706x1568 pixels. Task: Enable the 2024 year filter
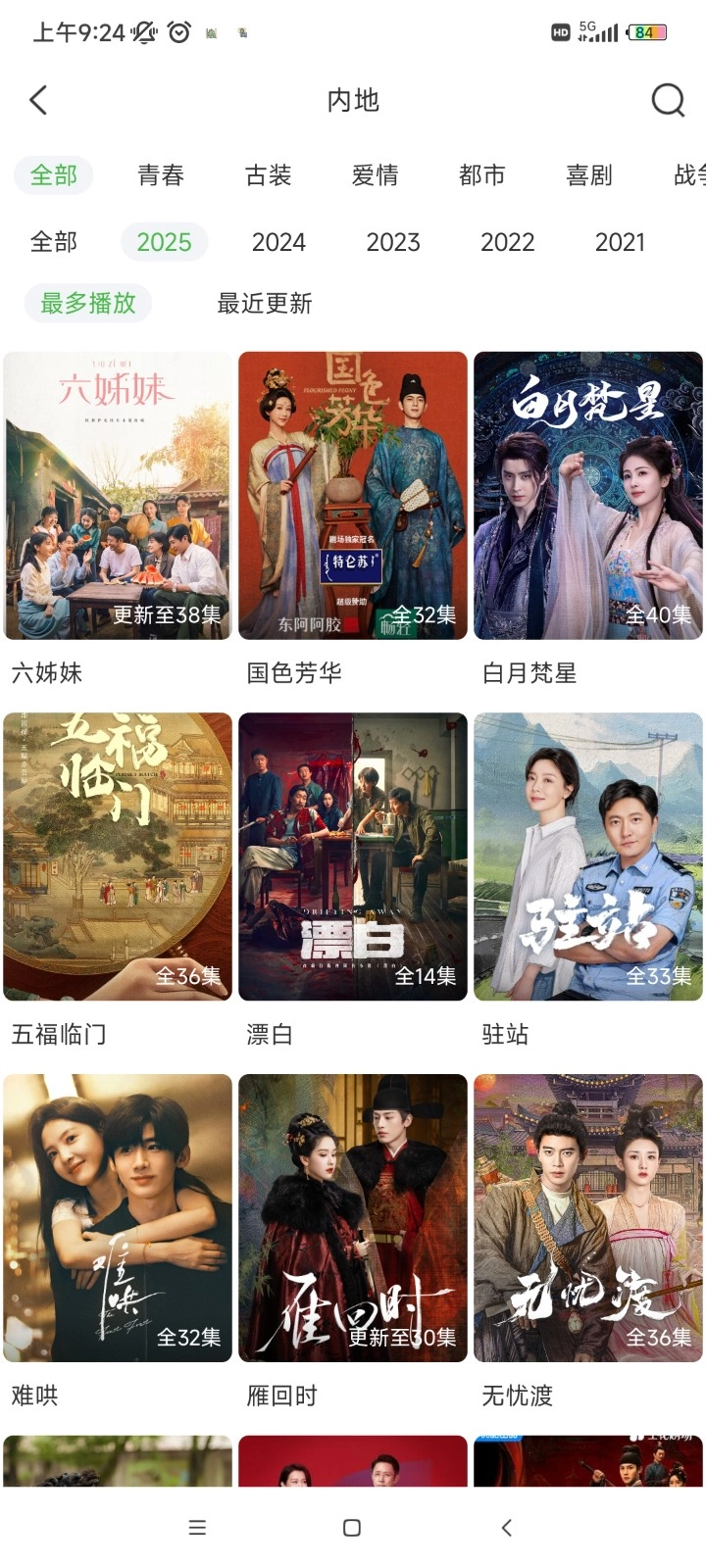[x=278, y=241]
